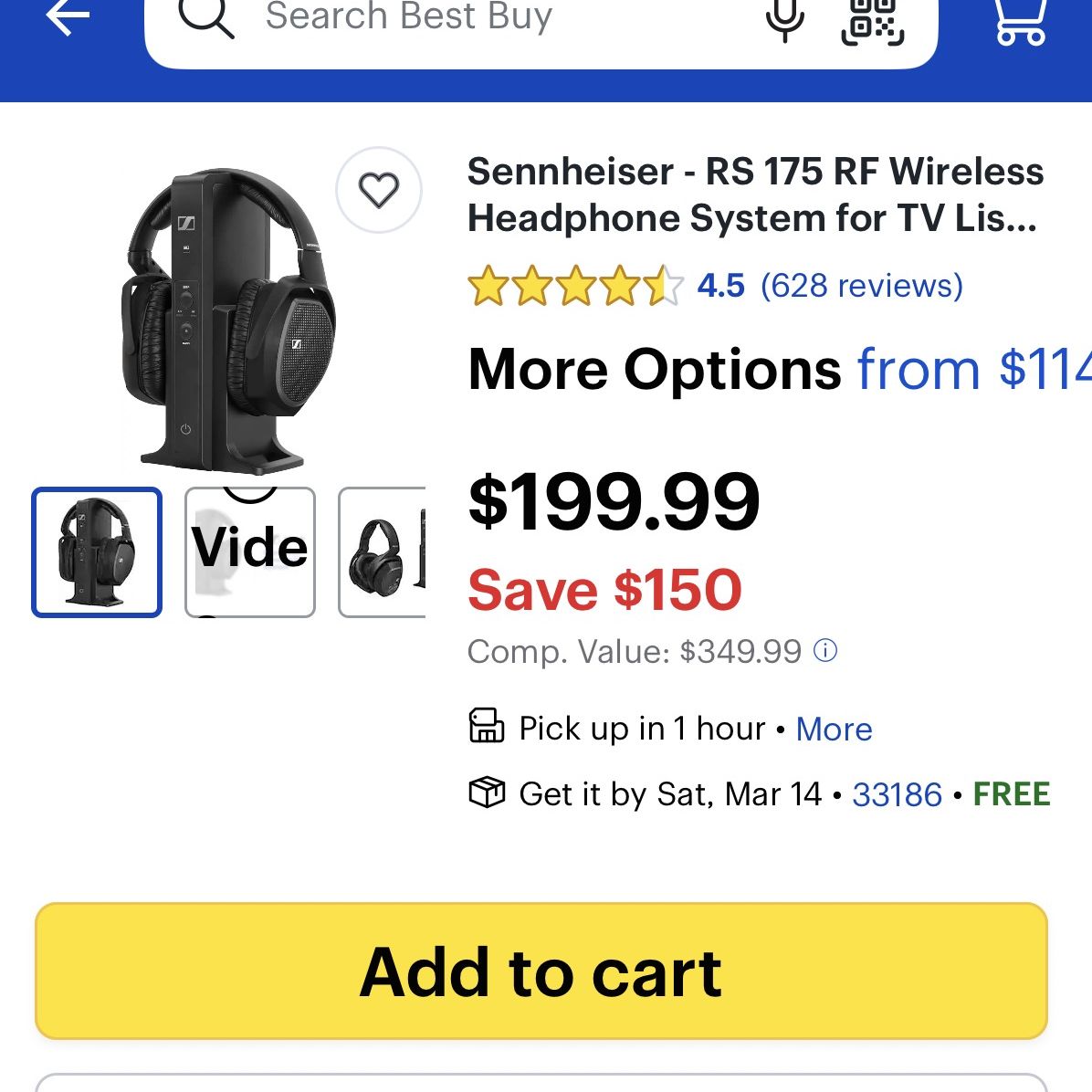Save the Sennheiser headphones with the heart icon
The width and height of the screenshot is (1092, 1092).
[x=379, y=189]
